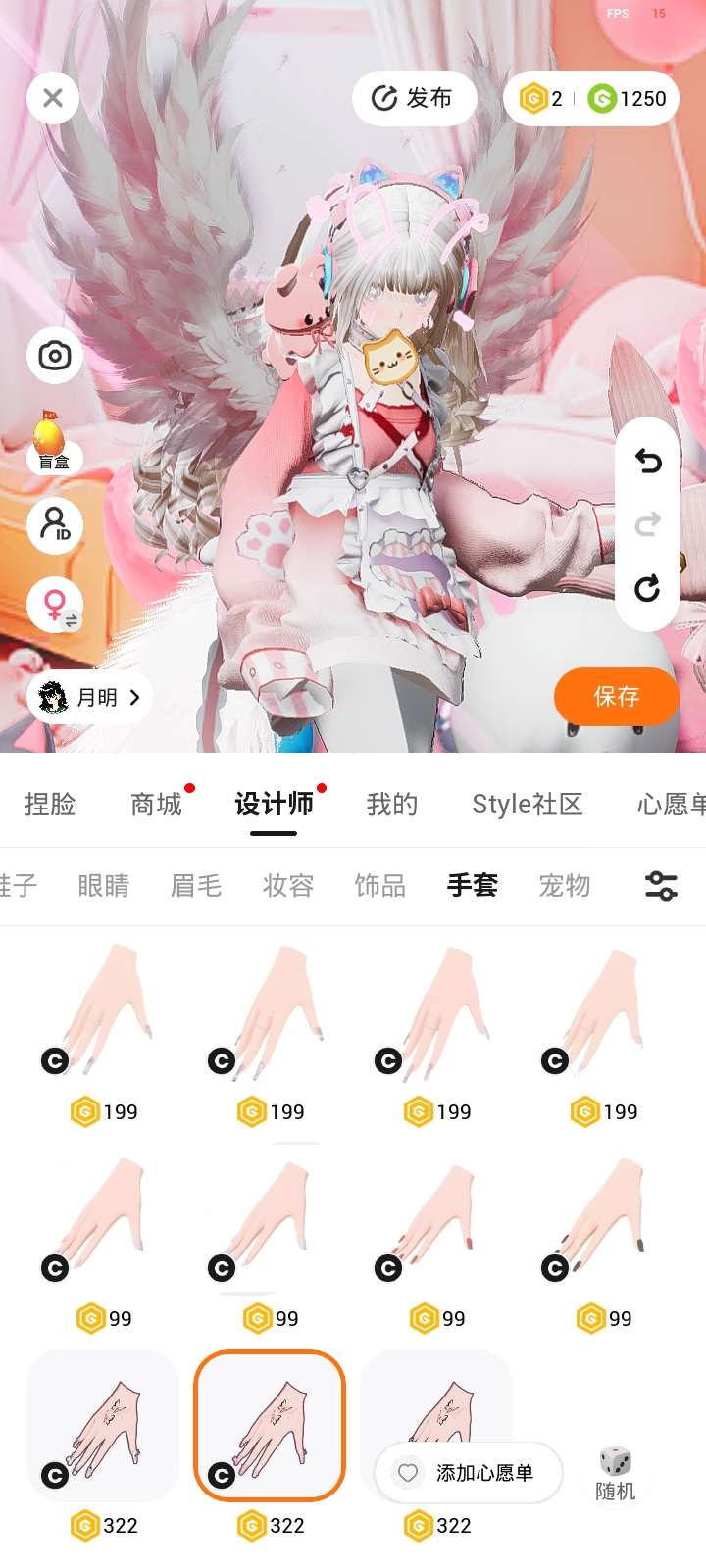The height and width of the screenshot is (1568, 706).
Task: Select the 饰品 category
Action: [x=380, y=886]
